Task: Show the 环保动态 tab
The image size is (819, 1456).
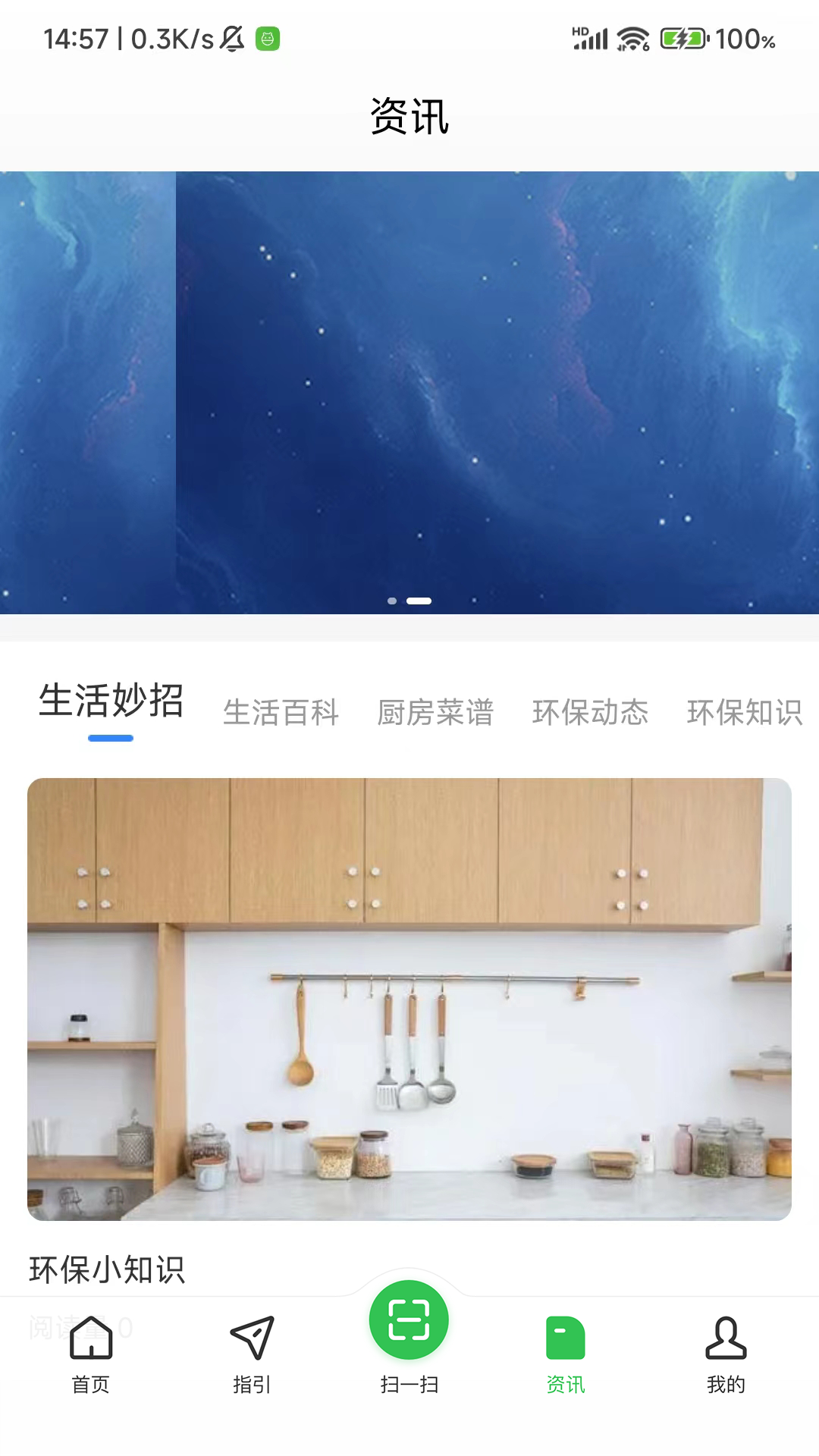Action: pos(590,712)
